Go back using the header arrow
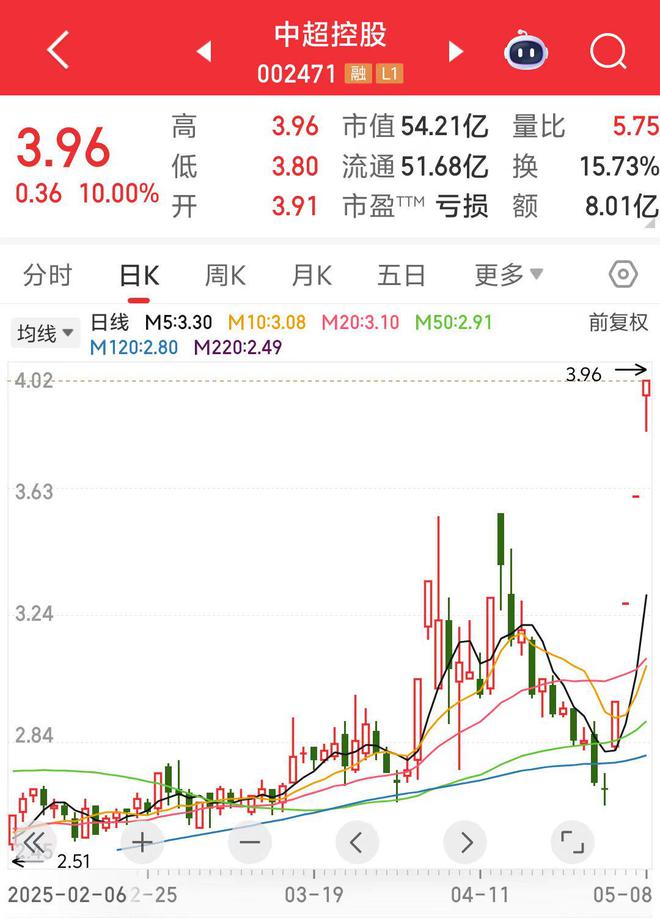Screen dimensions: 660x918 pyautogui.click(x=58, y=50)
